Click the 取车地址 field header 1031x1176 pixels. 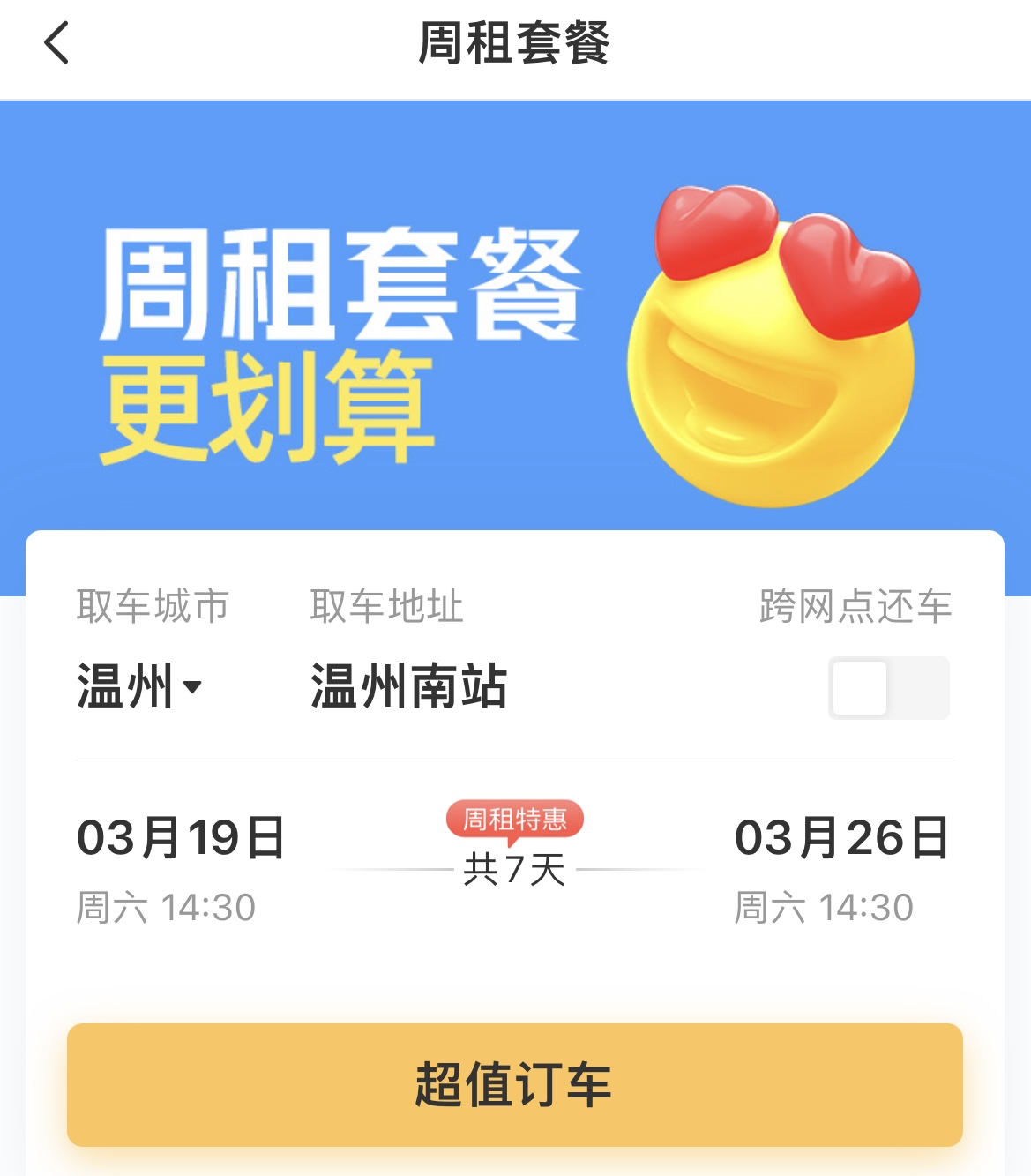pos(385,605)
